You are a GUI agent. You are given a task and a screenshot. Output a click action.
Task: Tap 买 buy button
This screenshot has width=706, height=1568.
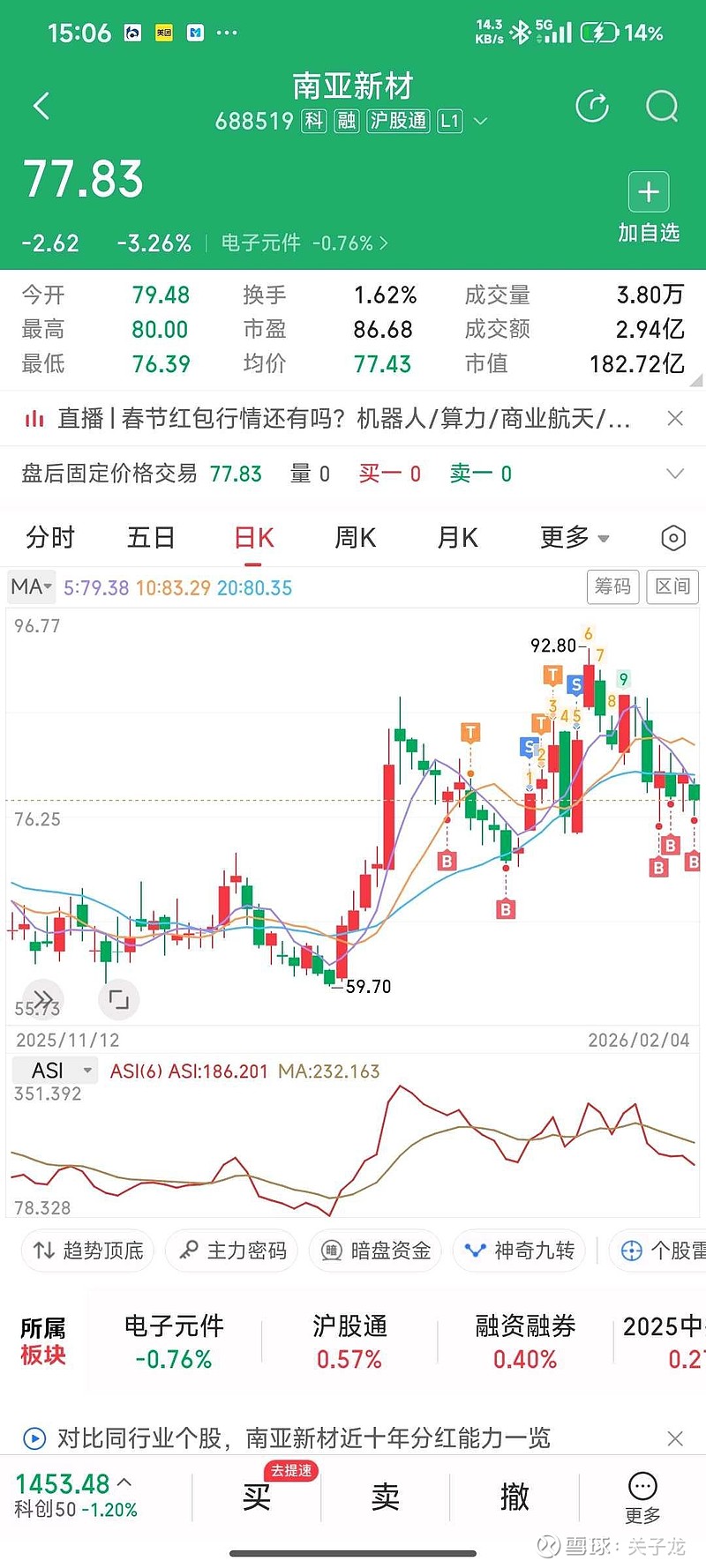tap(257, 1497)
